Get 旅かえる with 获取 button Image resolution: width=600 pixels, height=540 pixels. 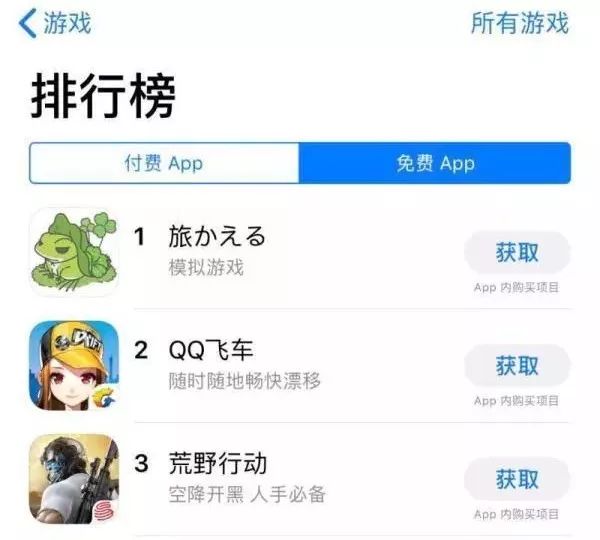[517, 252]
